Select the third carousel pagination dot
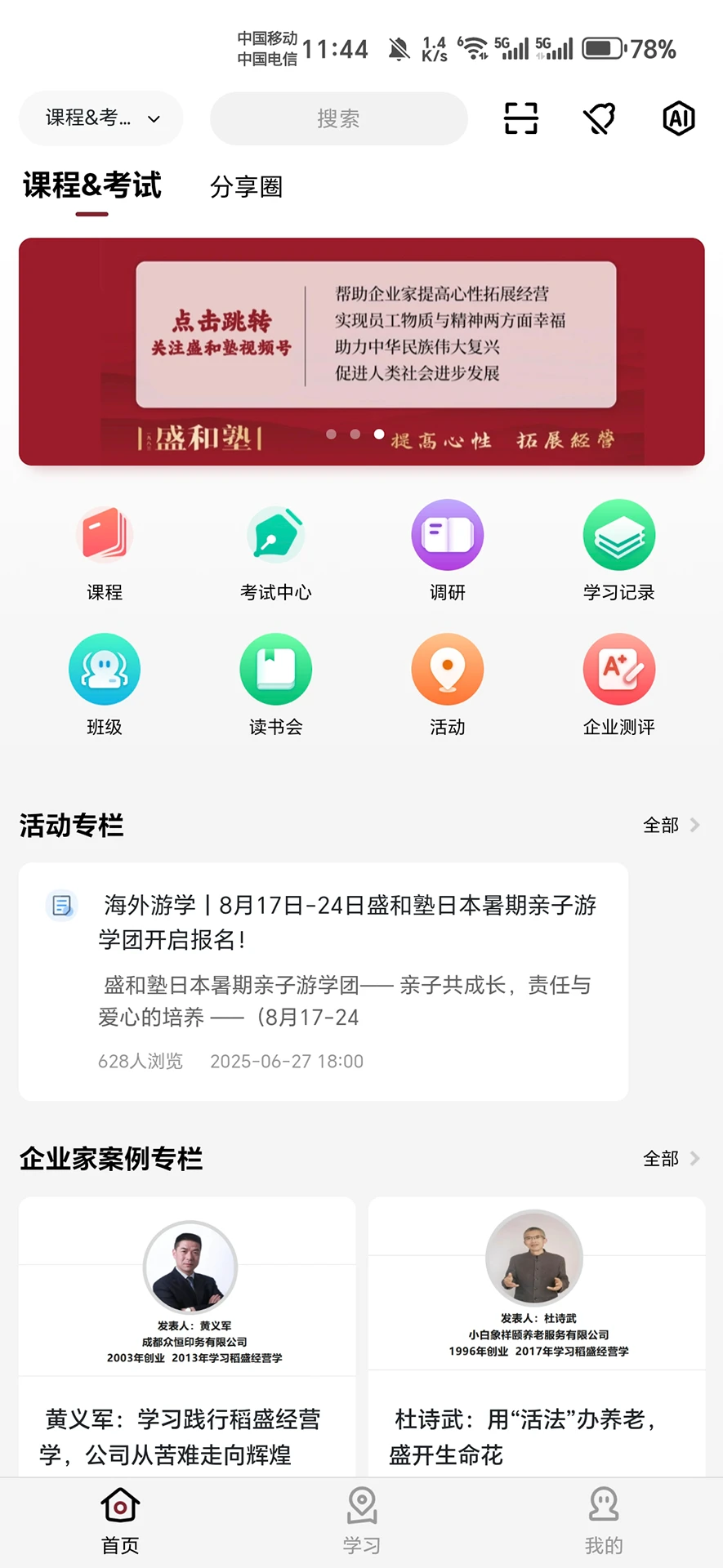This screenshot has width=723, height=1568. 378,434
